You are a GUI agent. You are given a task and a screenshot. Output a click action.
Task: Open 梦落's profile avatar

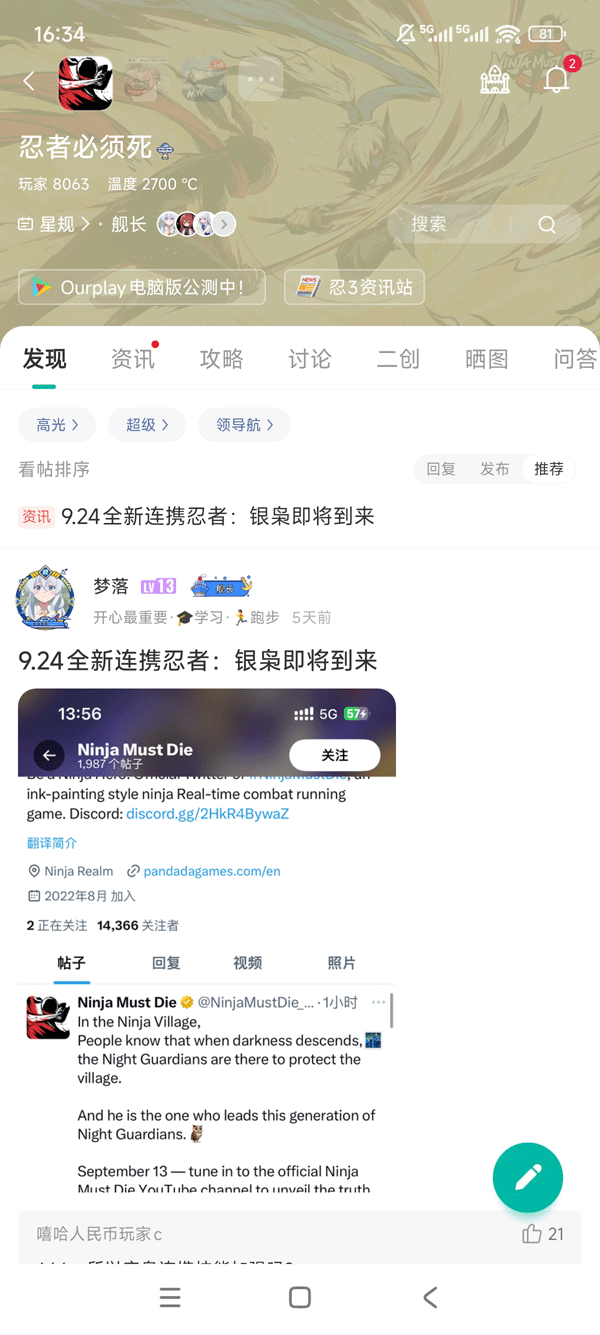click(x=46, y=598)
